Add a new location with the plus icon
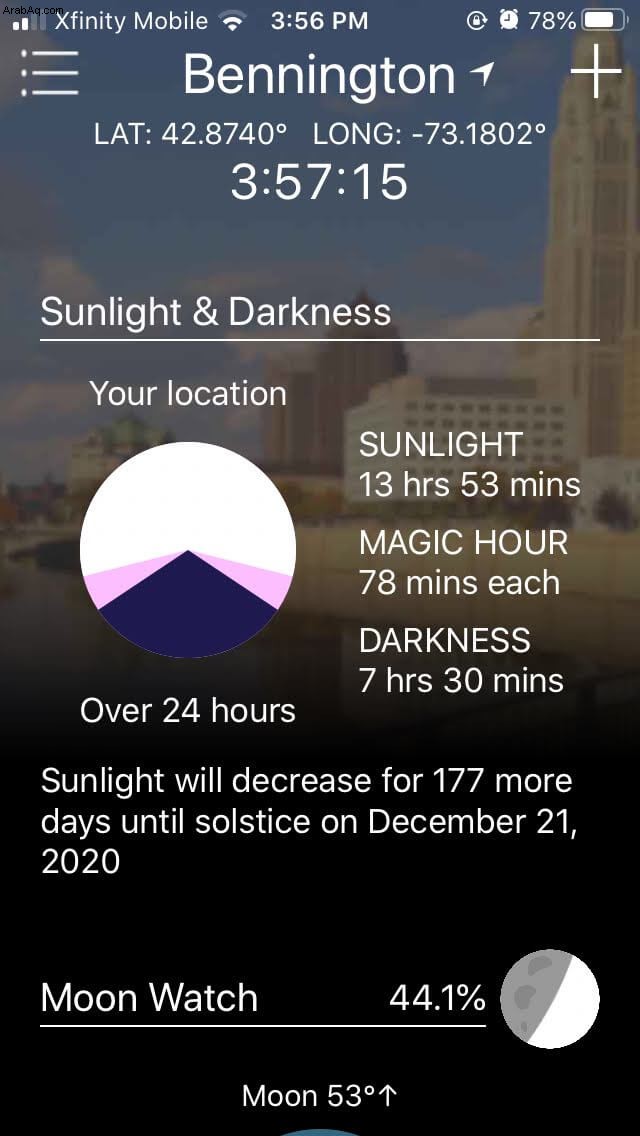Screen dimensions: 640x1136 (x=596, y=71)
